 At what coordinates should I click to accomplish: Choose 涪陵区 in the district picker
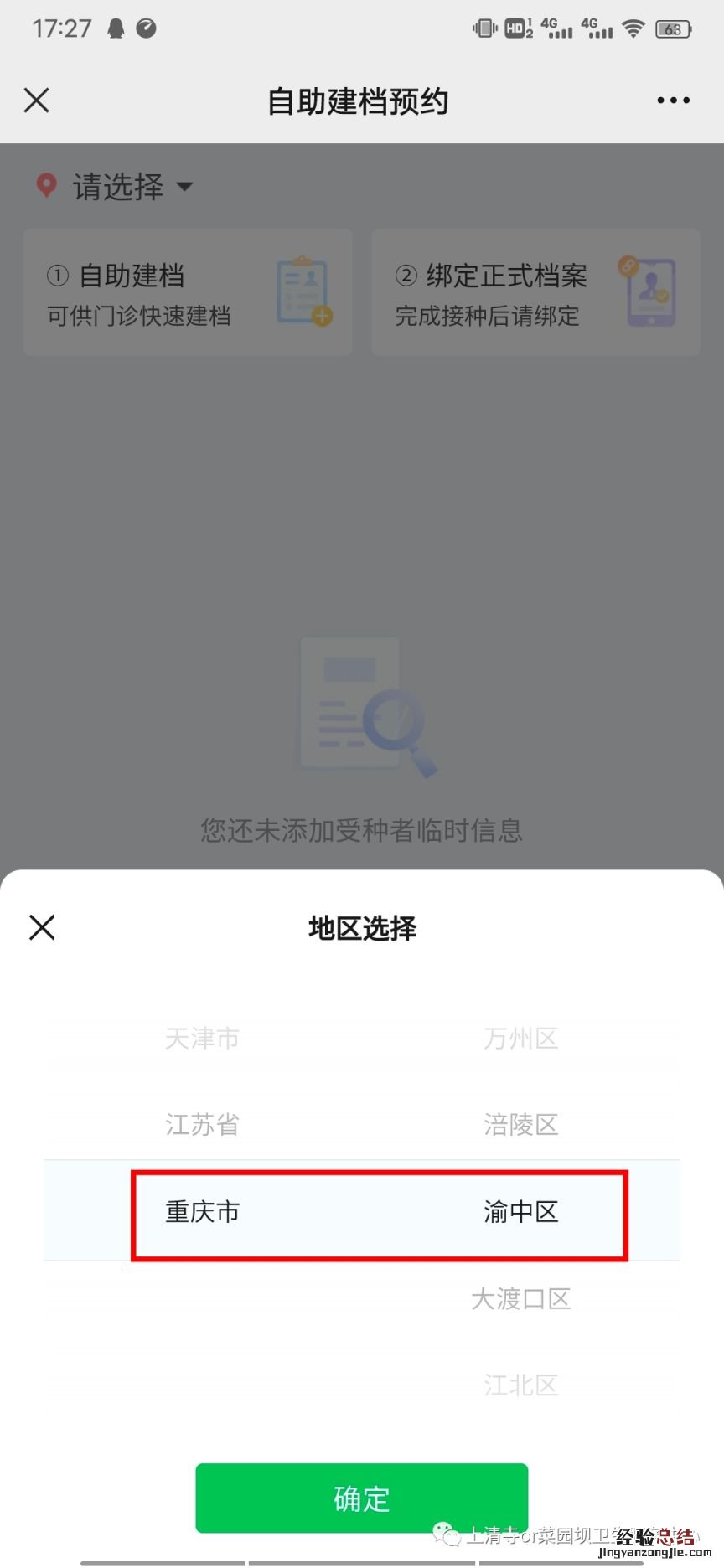520,1124
